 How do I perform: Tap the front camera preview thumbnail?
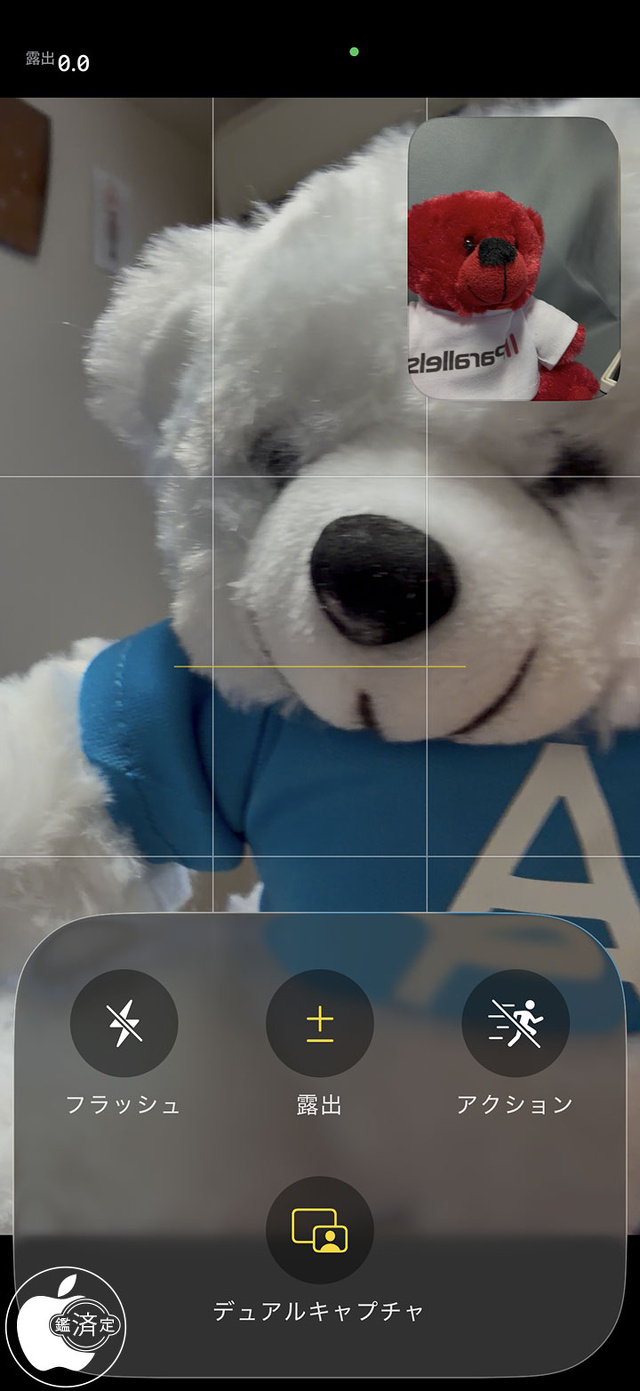point(514,259)
